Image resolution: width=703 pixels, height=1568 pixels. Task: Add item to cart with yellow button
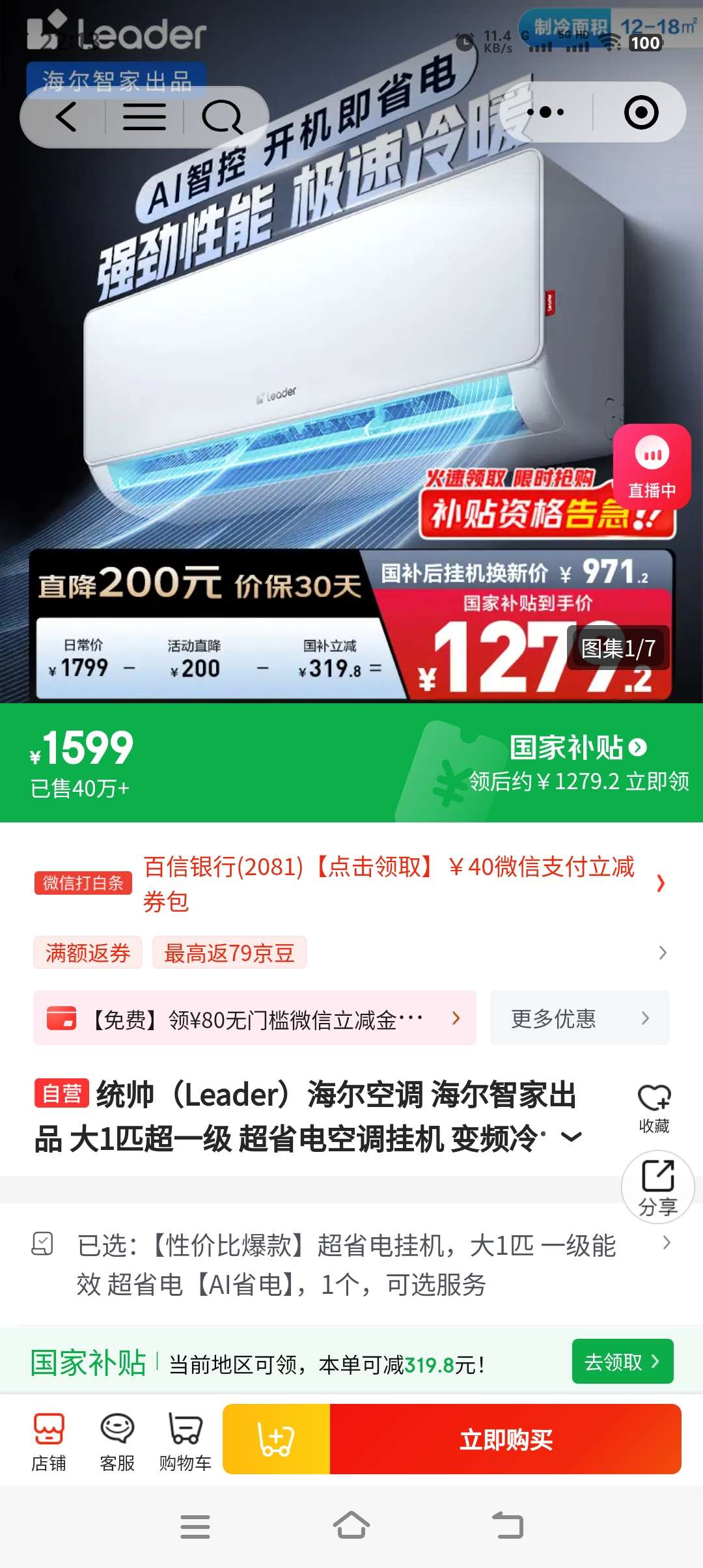(277, 1439)
